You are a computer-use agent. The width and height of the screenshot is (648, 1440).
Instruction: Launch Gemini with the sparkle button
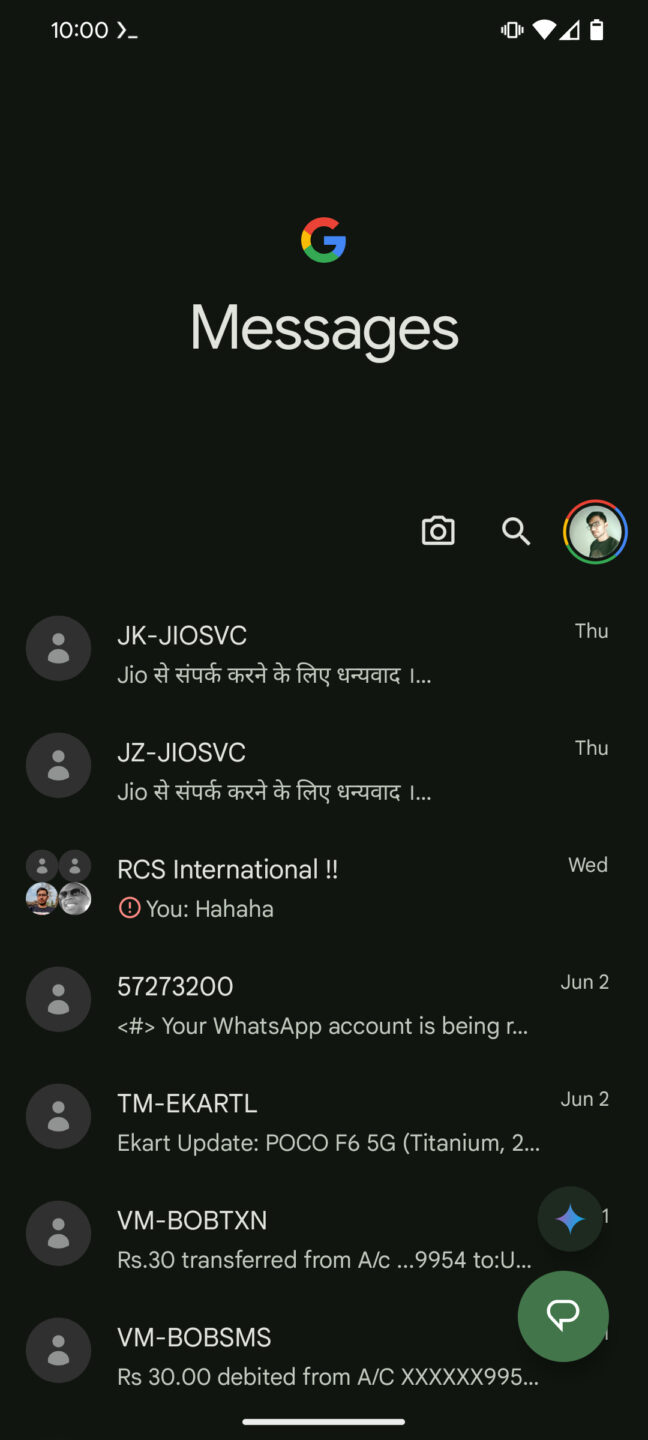pyautogui.click(x=570, y=1219)
